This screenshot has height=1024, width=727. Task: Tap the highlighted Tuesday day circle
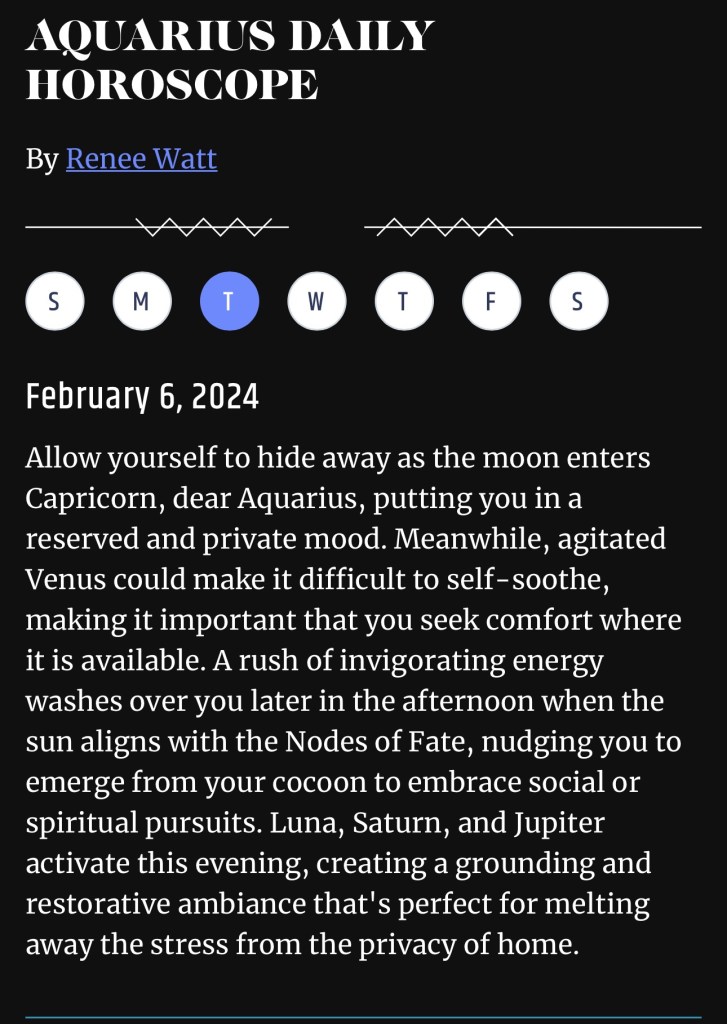[x=229, y=301]
